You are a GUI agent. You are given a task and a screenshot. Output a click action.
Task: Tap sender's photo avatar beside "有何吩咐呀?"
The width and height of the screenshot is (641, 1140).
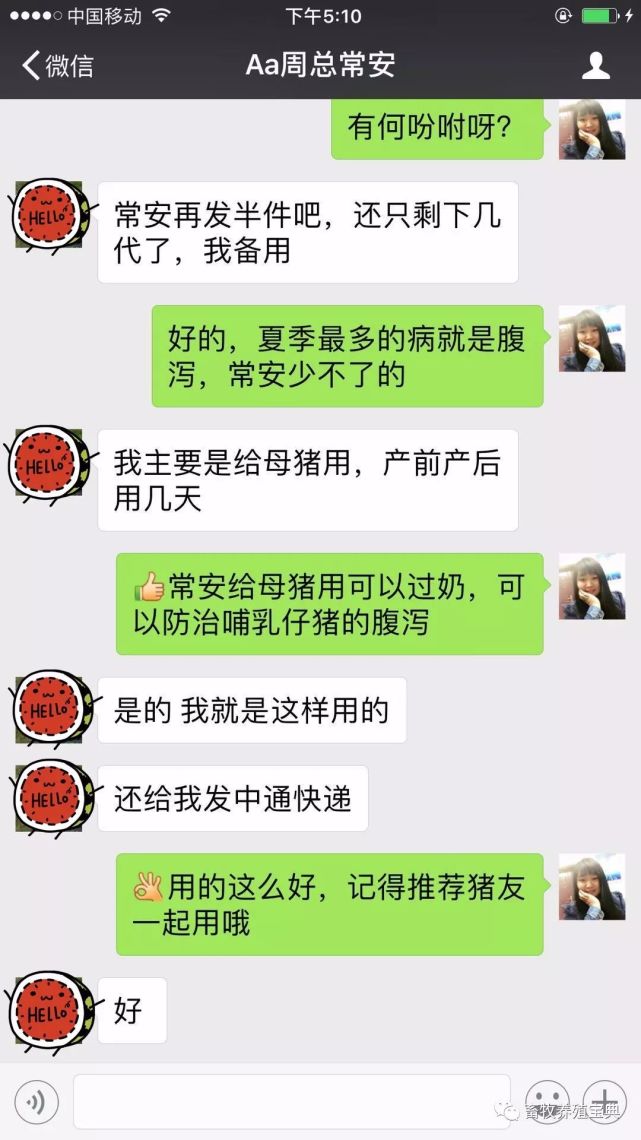click(x=592, y=129)
